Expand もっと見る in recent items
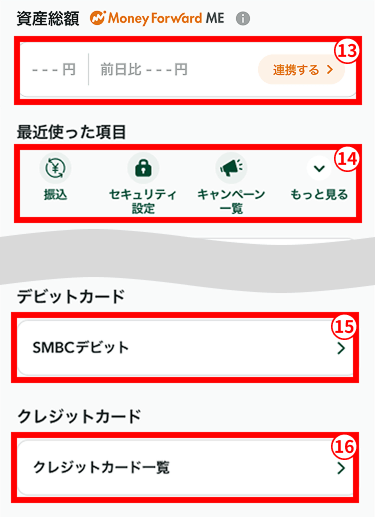The height and width of the screenshot is (517, 375). 319,178
